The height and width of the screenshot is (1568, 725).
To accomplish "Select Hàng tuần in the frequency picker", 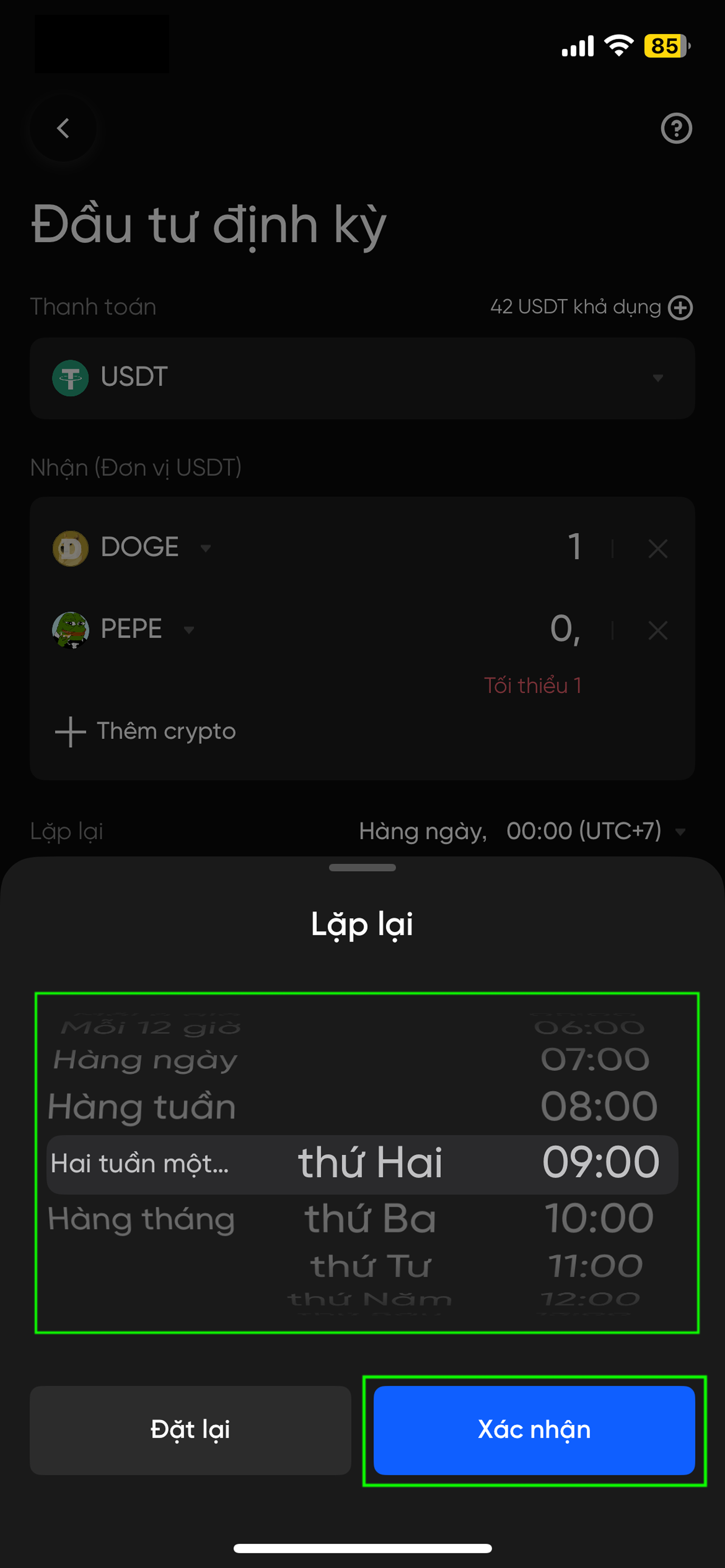I will coord(142,1106).
